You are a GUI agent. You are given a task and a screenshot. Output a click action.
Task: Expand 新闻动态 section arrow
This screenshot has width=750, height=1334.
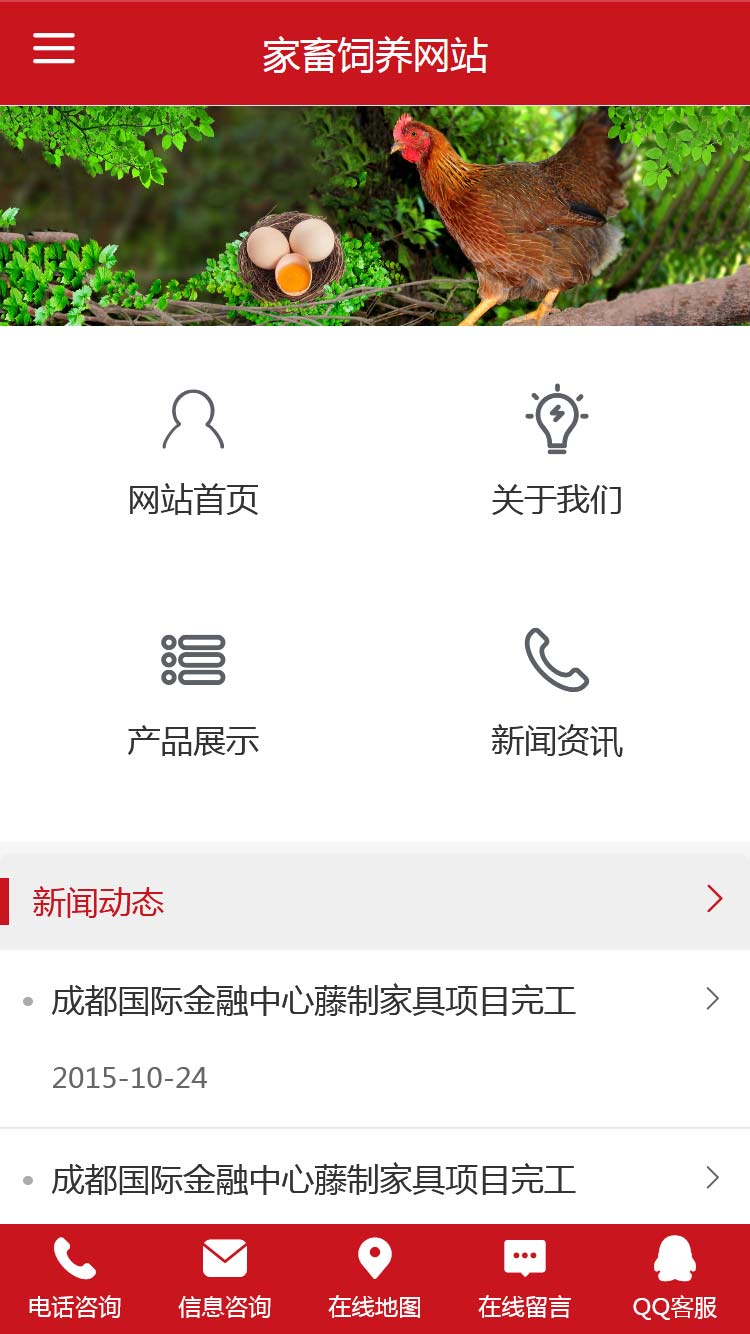714,899
